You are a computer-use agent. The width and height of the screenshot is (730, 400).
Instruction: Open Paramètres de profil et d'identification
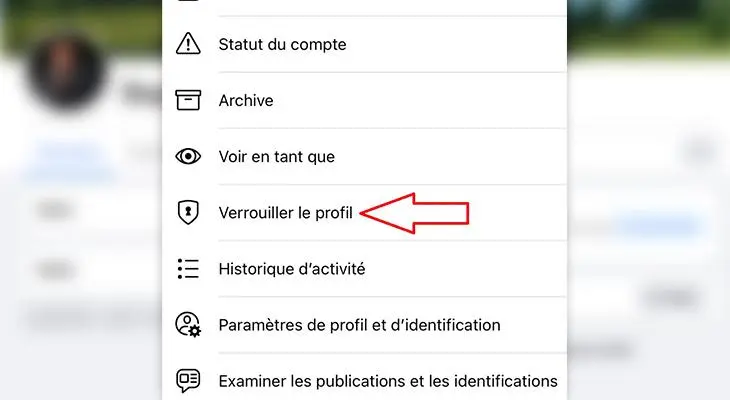click(358, 324)
